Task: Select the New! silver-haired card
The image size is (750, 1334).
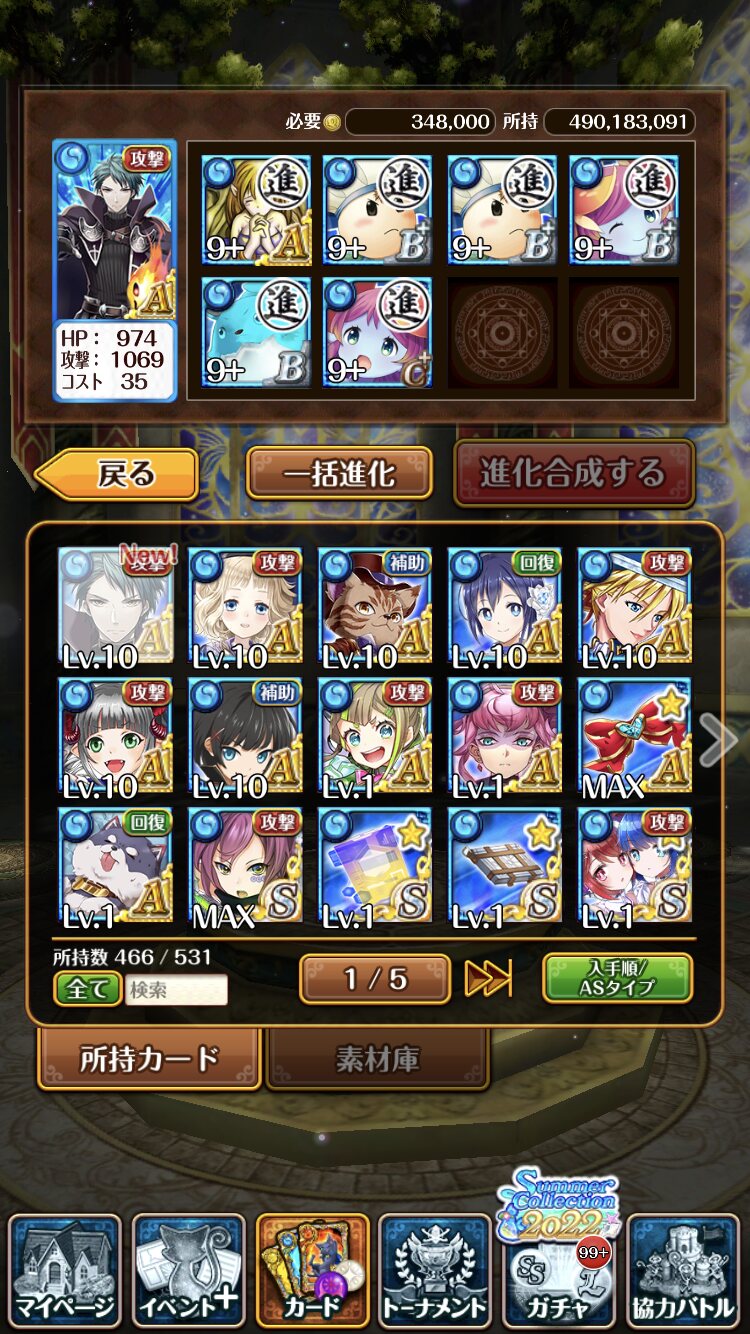Action: point(116,607)
